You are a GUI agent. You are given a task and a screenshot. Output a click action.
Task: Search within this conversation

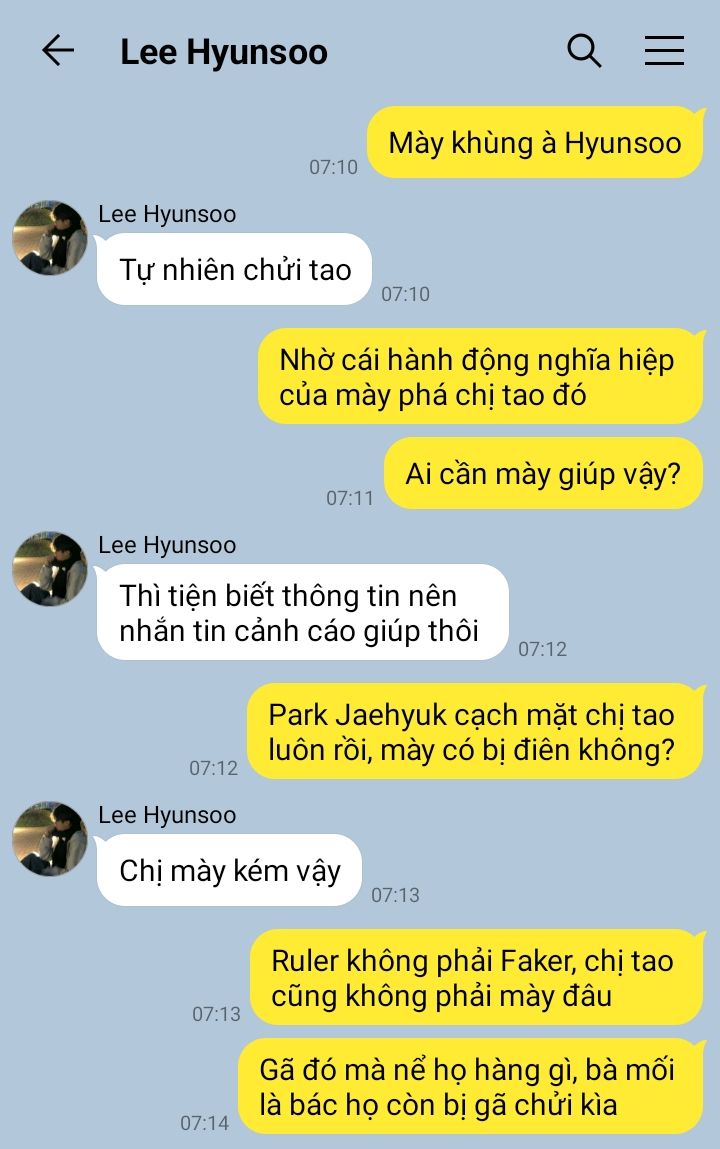pyautogui.click(x=584, y=51)
